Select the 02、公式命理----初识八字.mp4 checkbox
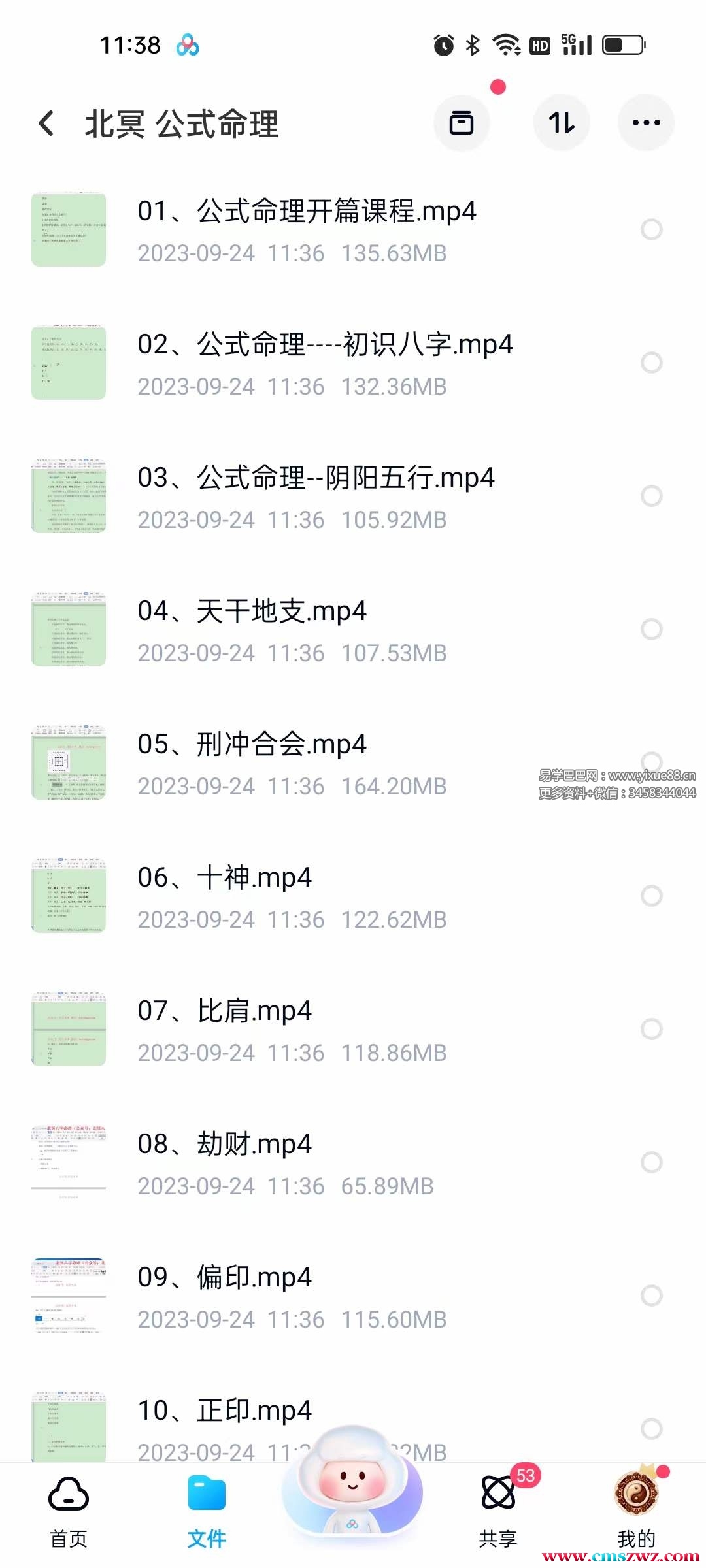The image size is (706, 1568). point(651,363)
